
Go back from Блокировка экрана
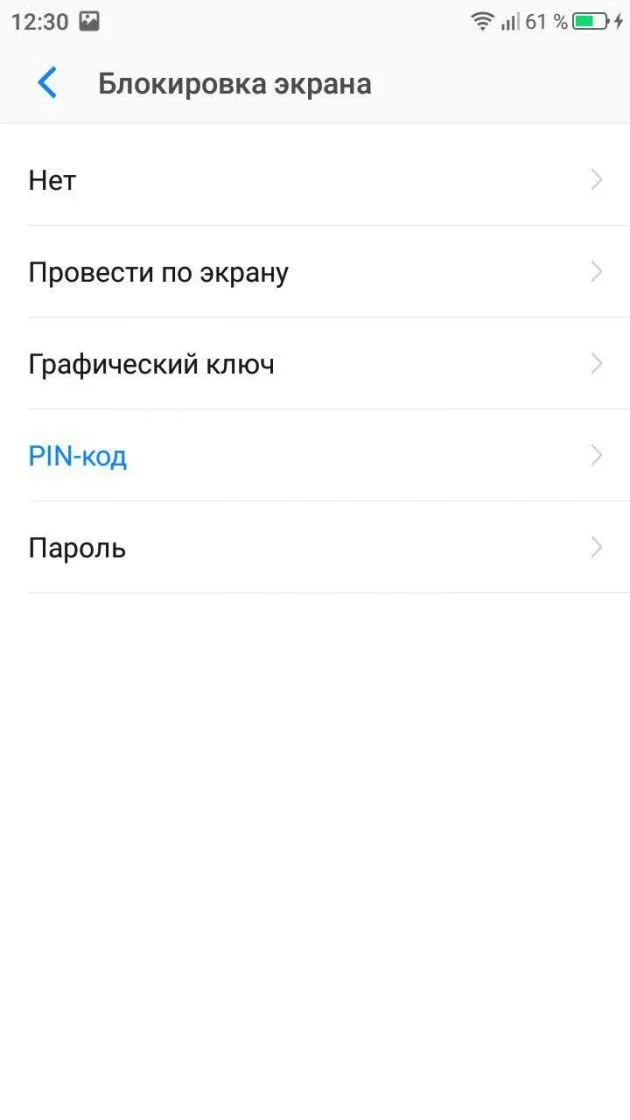pos(46,84)
